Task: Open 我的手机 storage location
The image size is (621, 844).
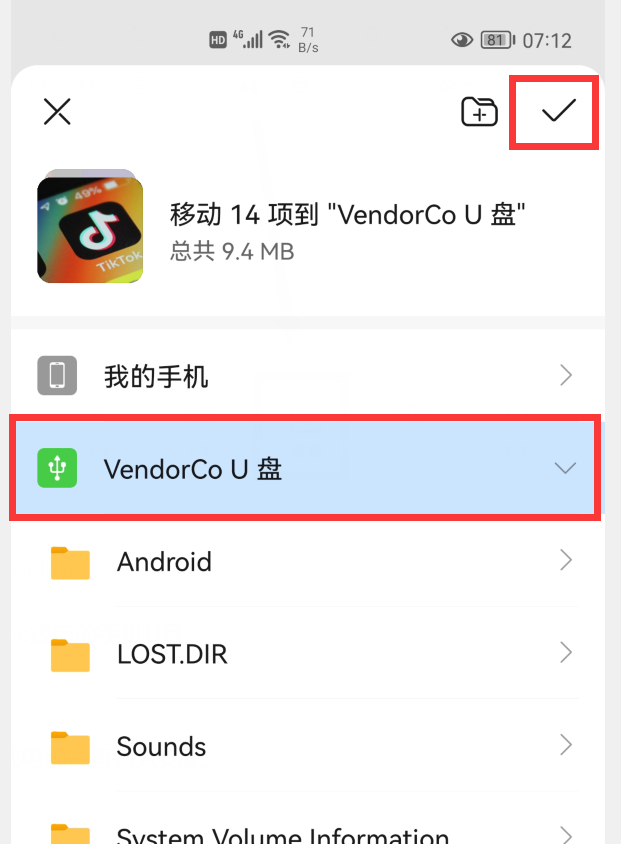Action: (308, 376)
